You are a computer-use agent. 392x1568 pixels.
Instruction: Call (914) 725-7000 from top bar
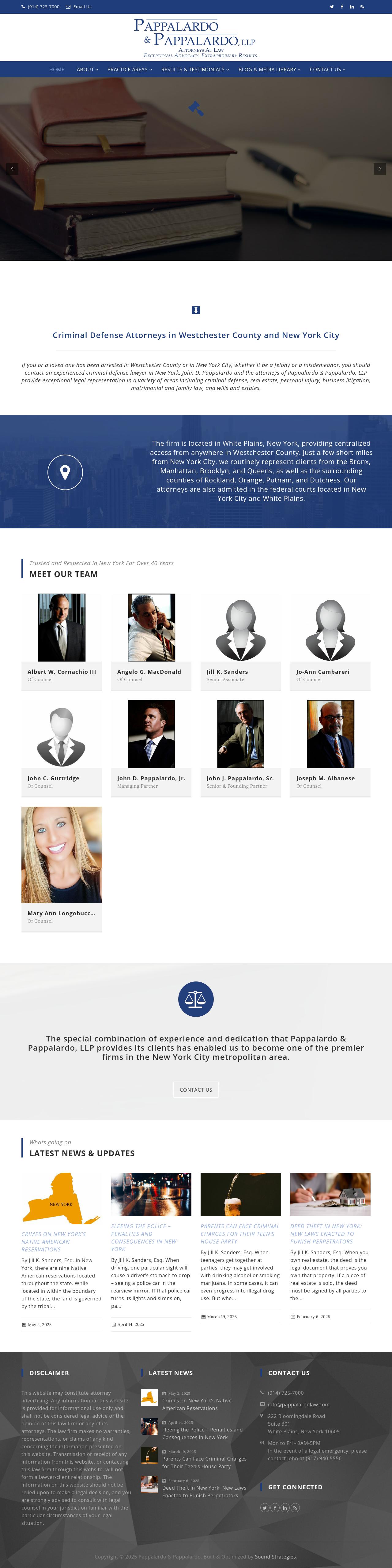(x=43, y=7)
